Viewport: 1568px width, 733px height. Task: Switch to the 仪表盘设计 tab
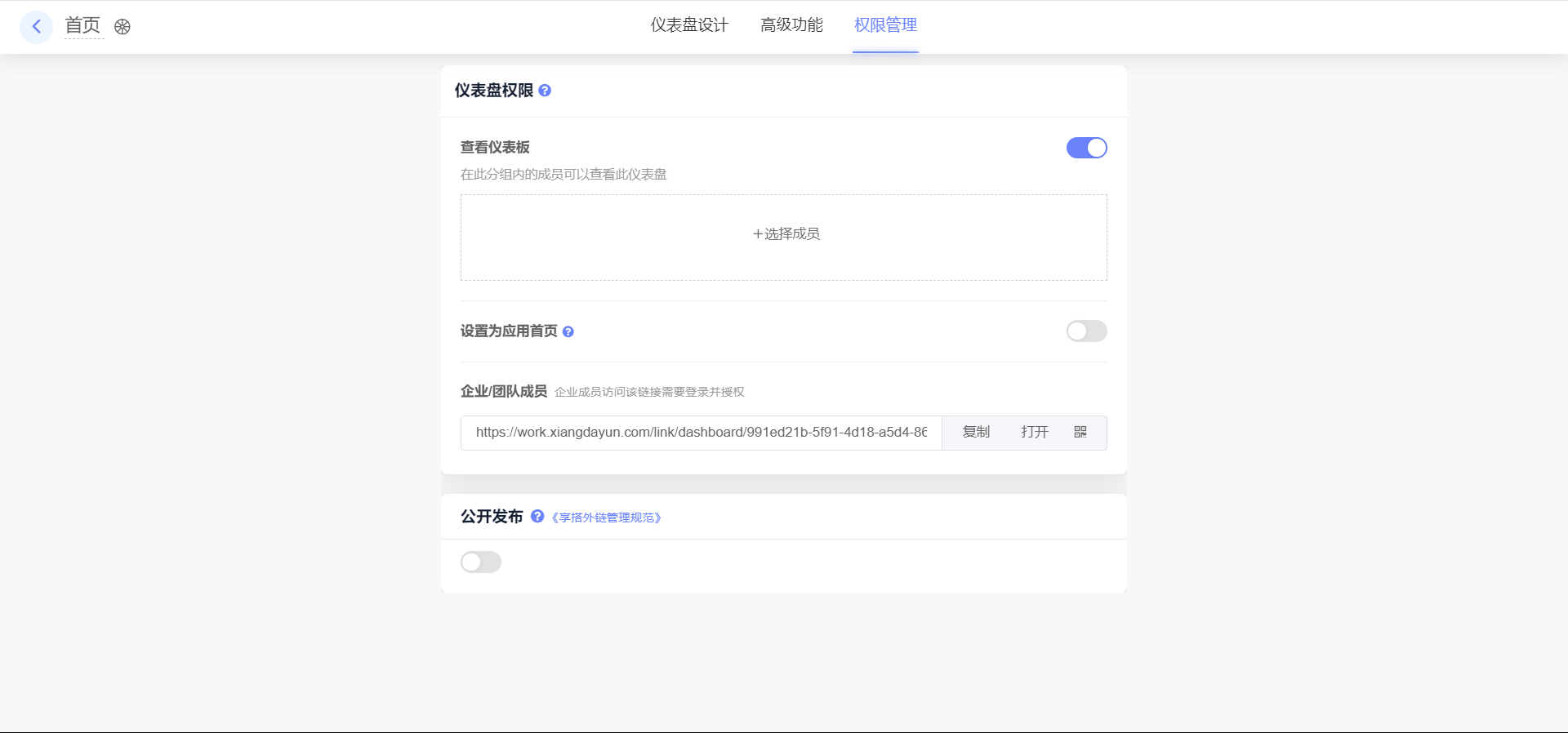(x=689, y=25)
